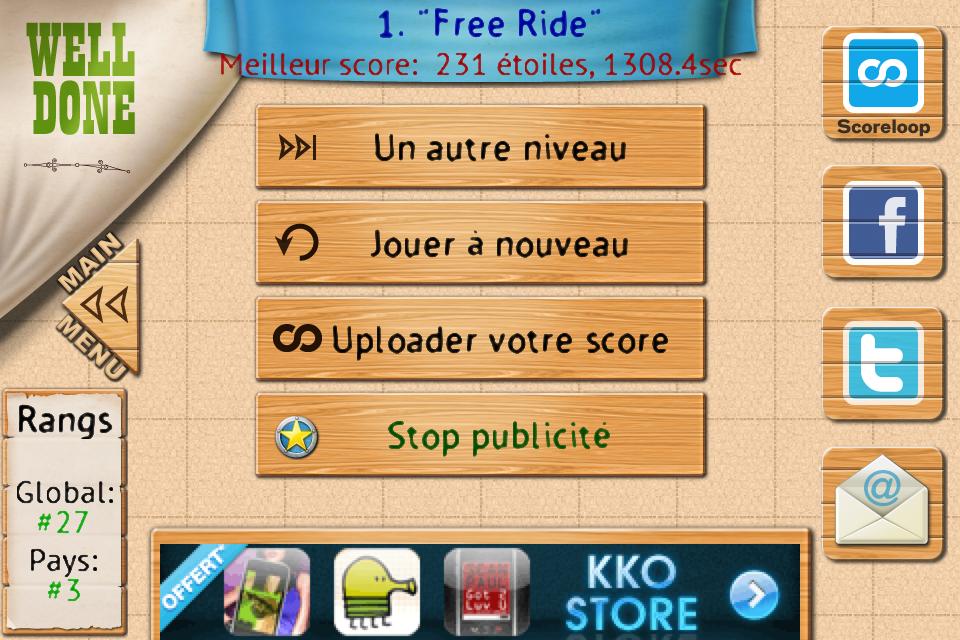
Task: Select "Uploader votre score"
Action: click(x=480, y=340)
